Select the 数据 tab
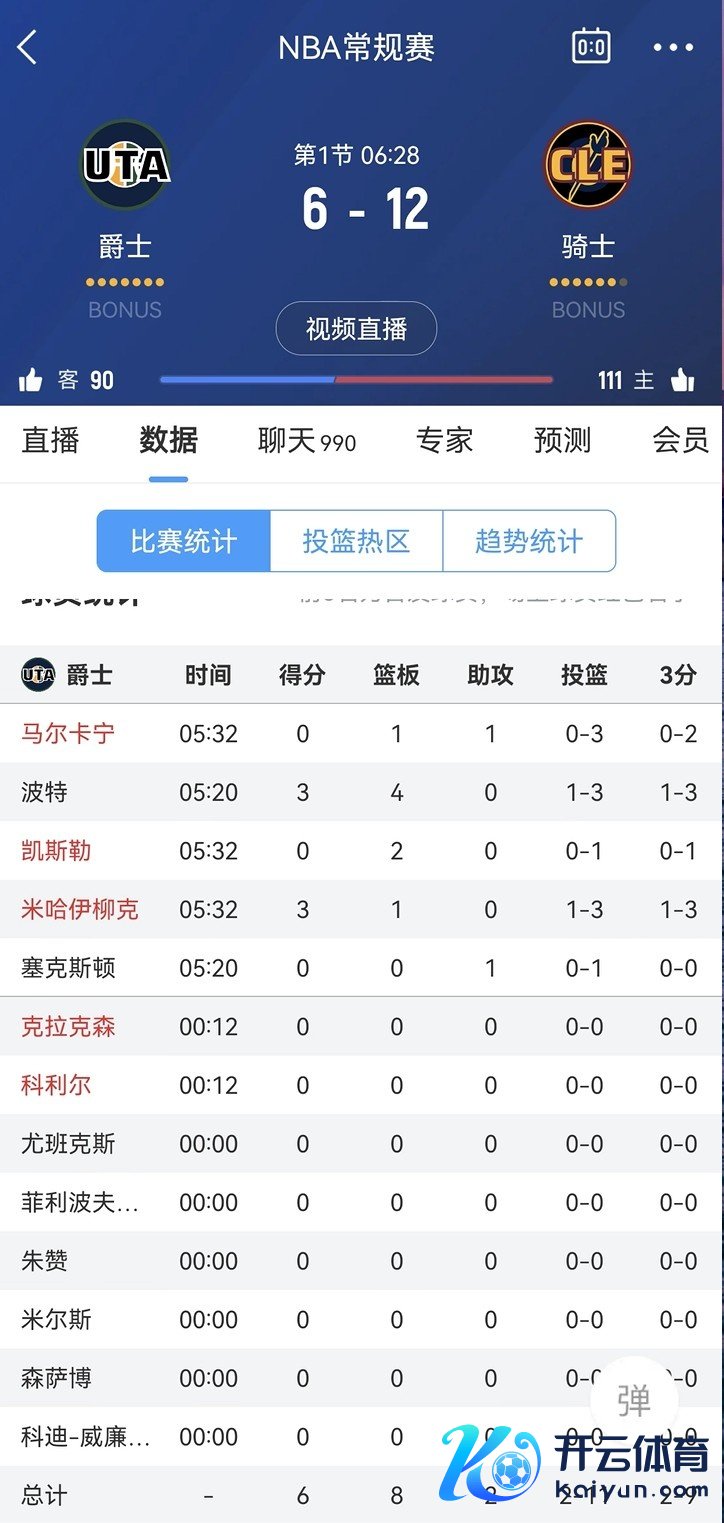The height and width of the screenshot is (1523, 724). coord(168,440)
